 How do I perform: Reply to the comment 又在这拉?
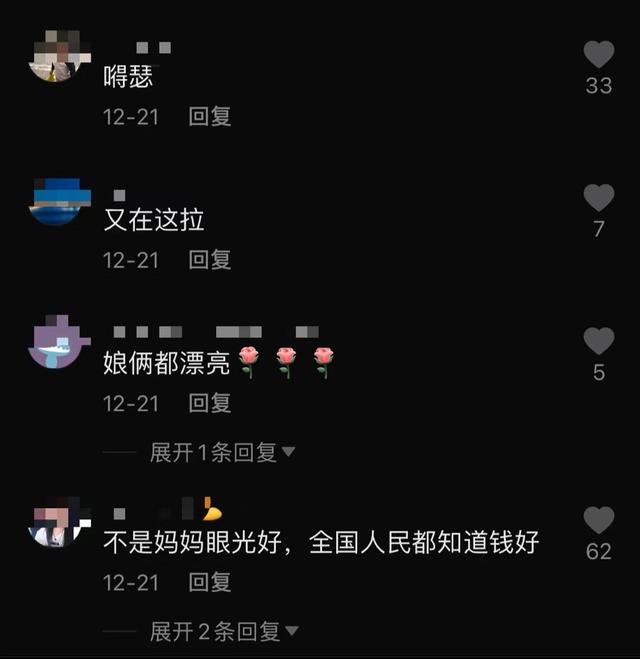click(210, 260)
